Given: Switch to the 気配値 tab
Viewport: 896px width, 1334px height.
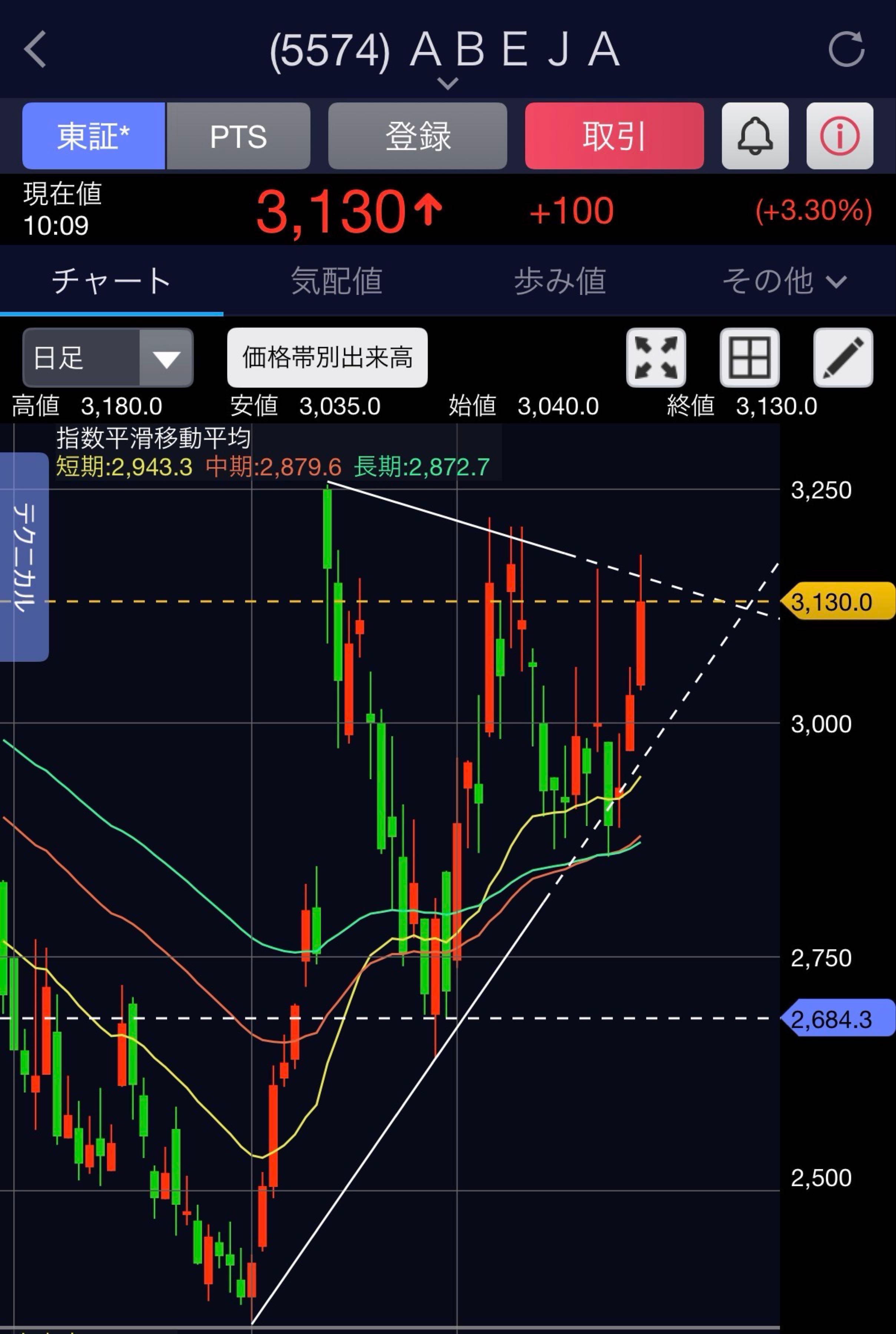Looking at the screenshot, I should click(x=336, y=281).
